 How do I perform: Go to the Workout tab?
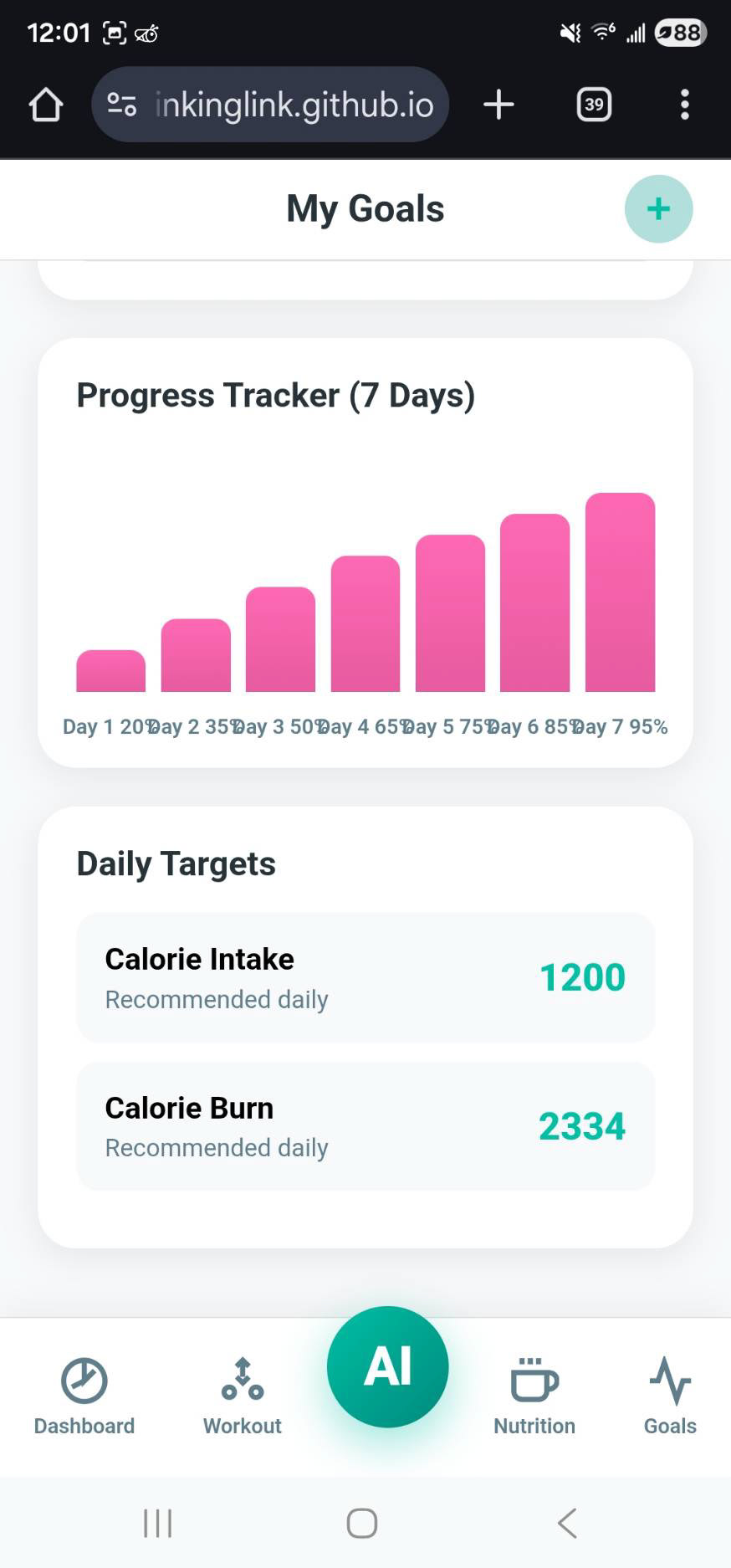pyautogui.click(x=243, y=1396)
